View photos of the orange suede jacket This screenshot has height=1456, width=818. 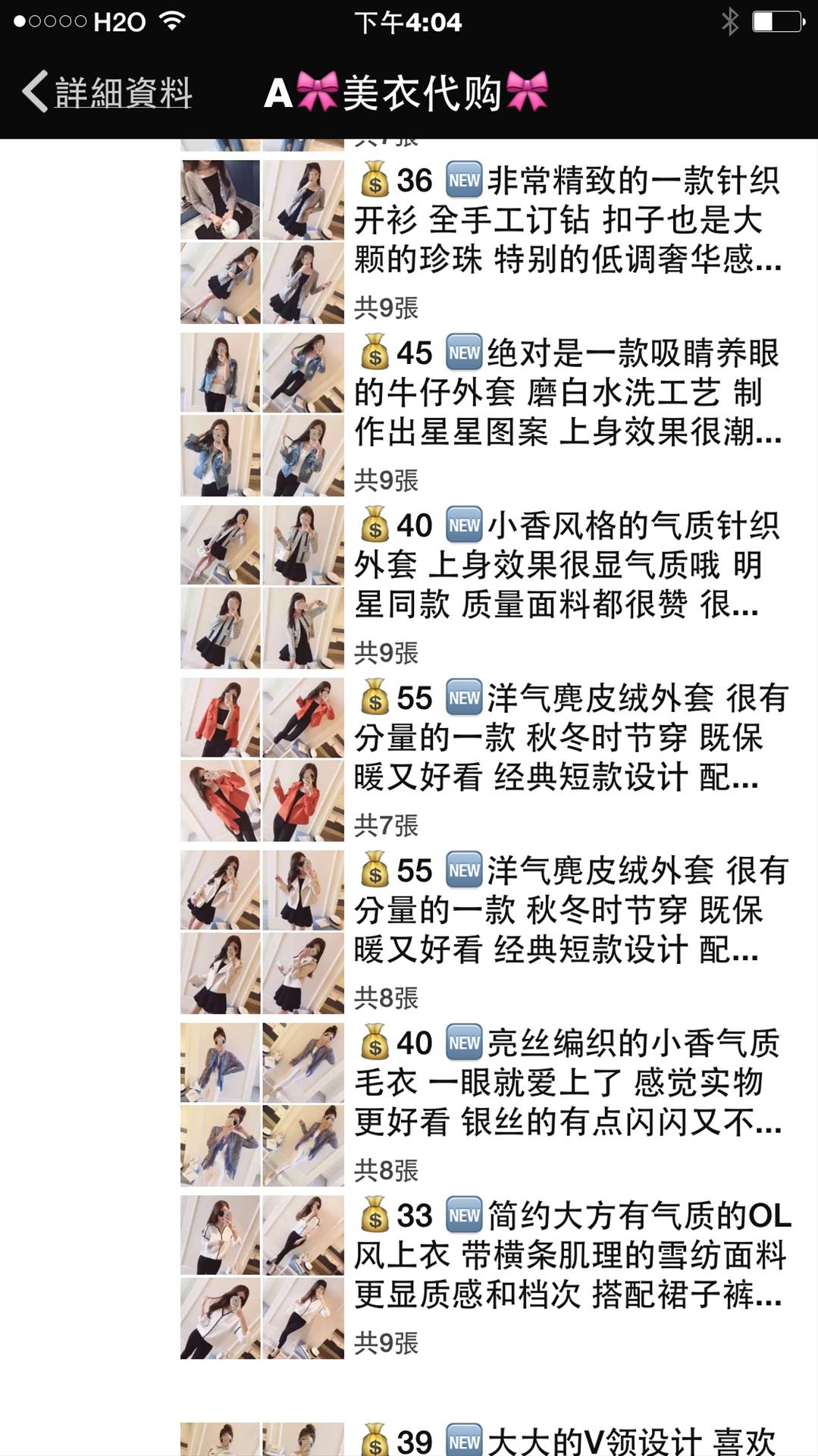[262, 759]
